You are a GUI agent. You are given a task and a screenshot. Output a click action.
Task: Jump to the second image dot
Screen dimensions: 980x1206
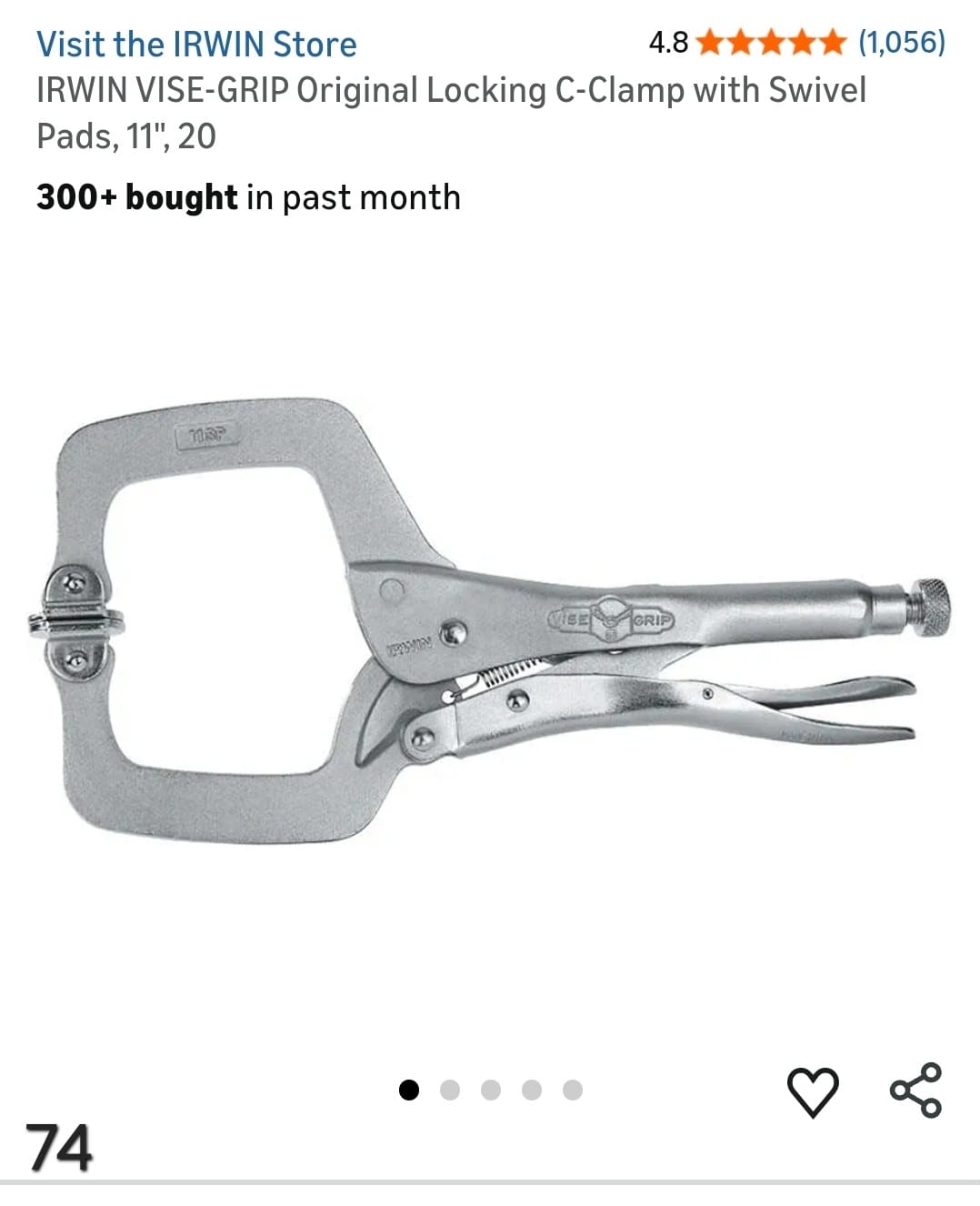(450, 1090)
